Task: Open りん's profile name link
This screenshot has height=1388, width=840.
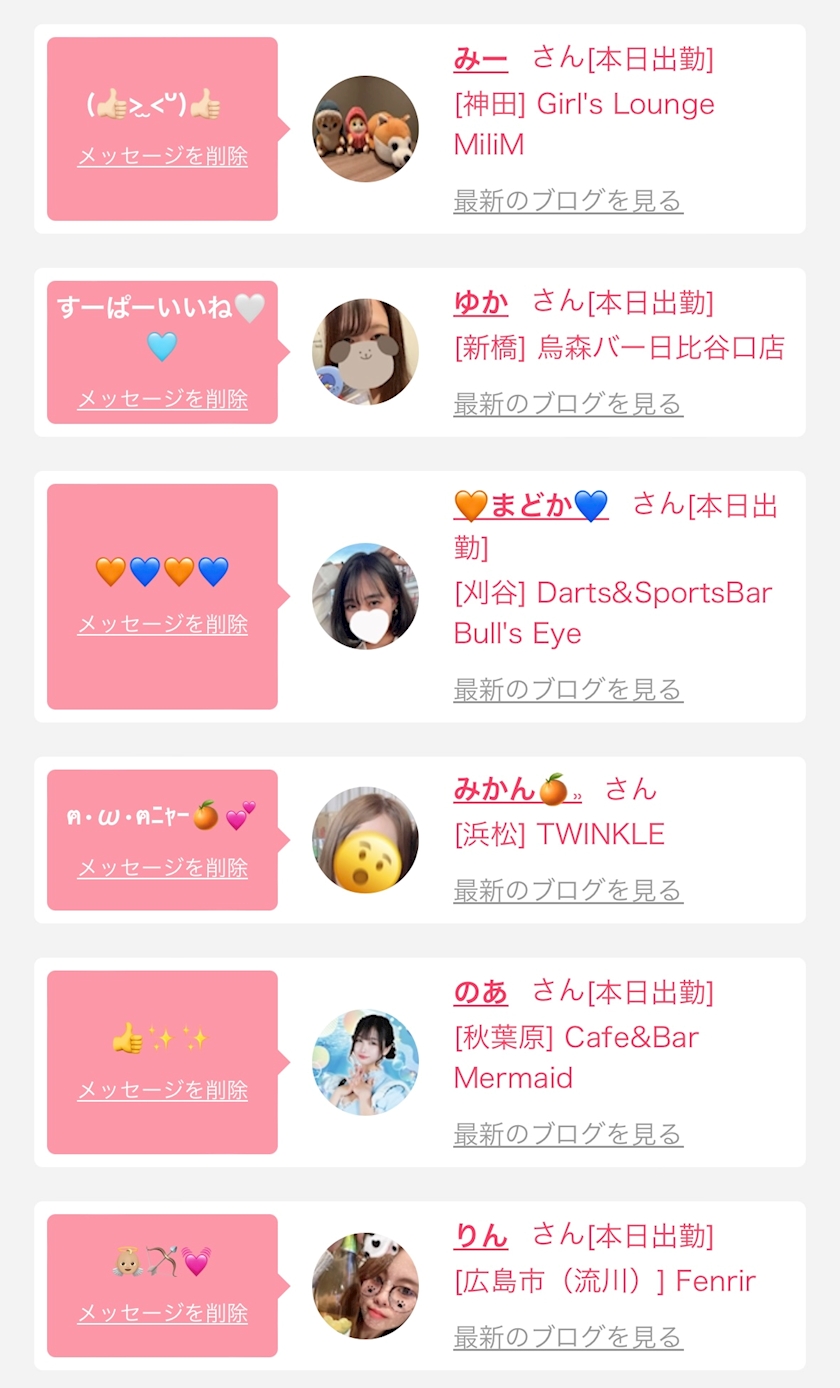Action: tap(480, 1236)
